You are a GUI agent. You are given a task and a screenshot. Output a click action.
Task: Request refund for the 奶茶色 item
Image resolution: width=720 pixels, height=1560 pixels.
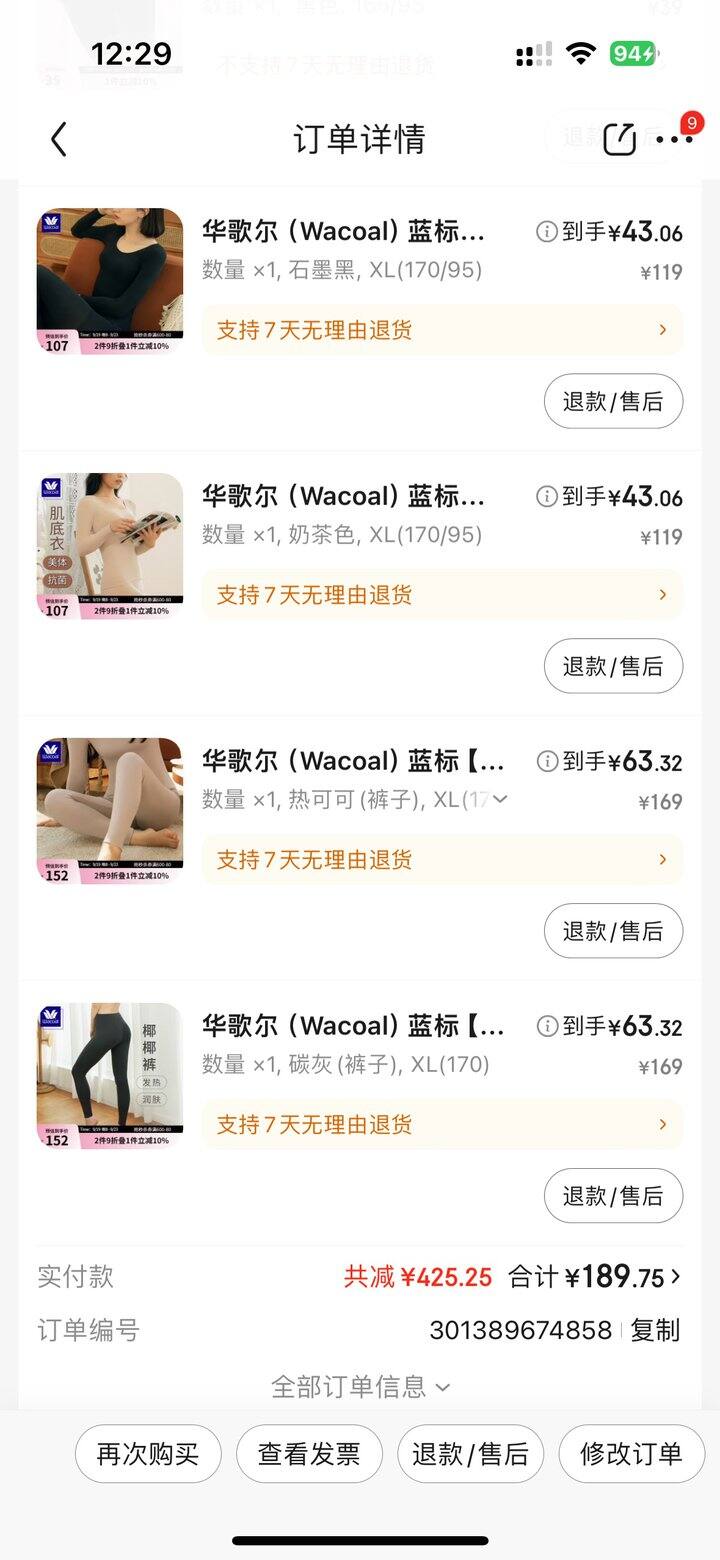(613, 666)
